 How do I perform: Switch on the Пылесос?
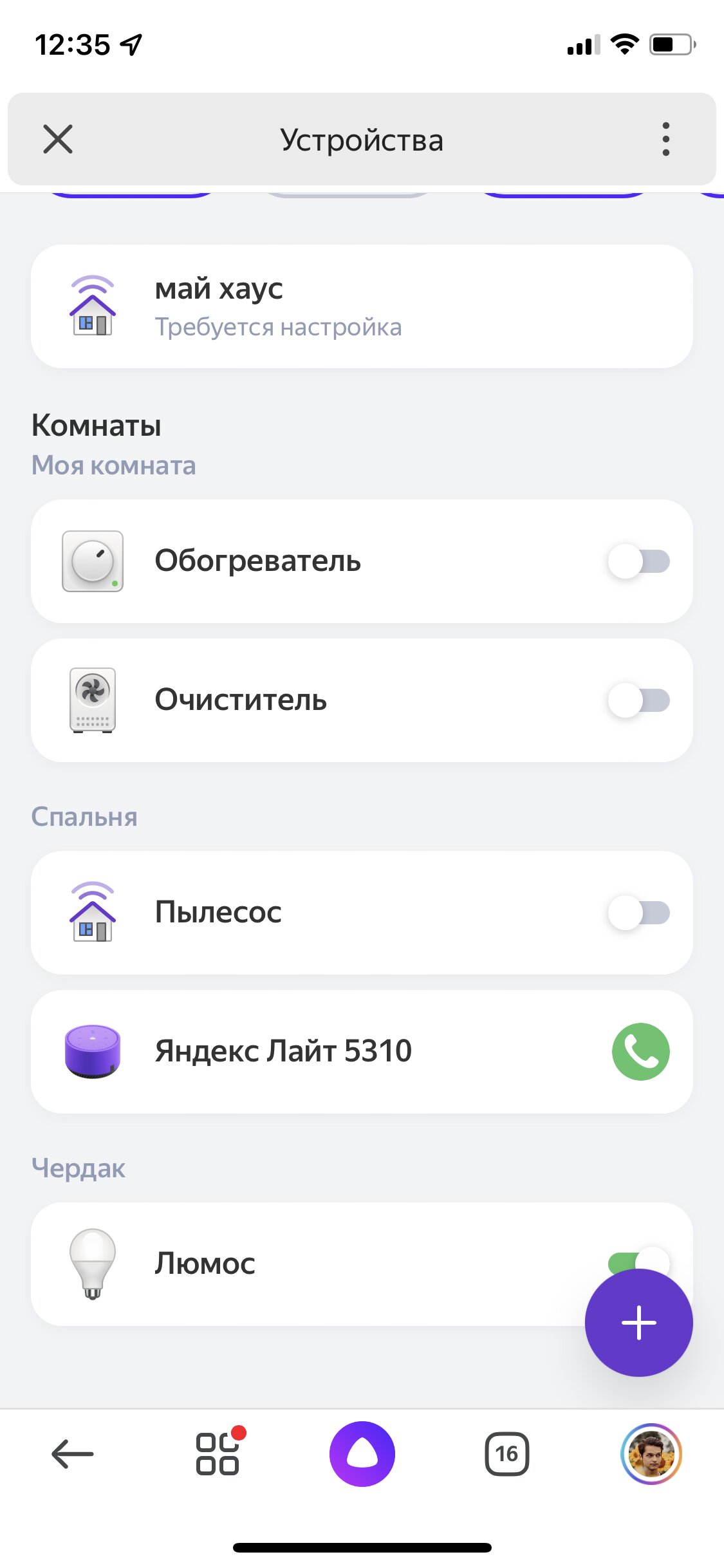(x=639, y=913)
